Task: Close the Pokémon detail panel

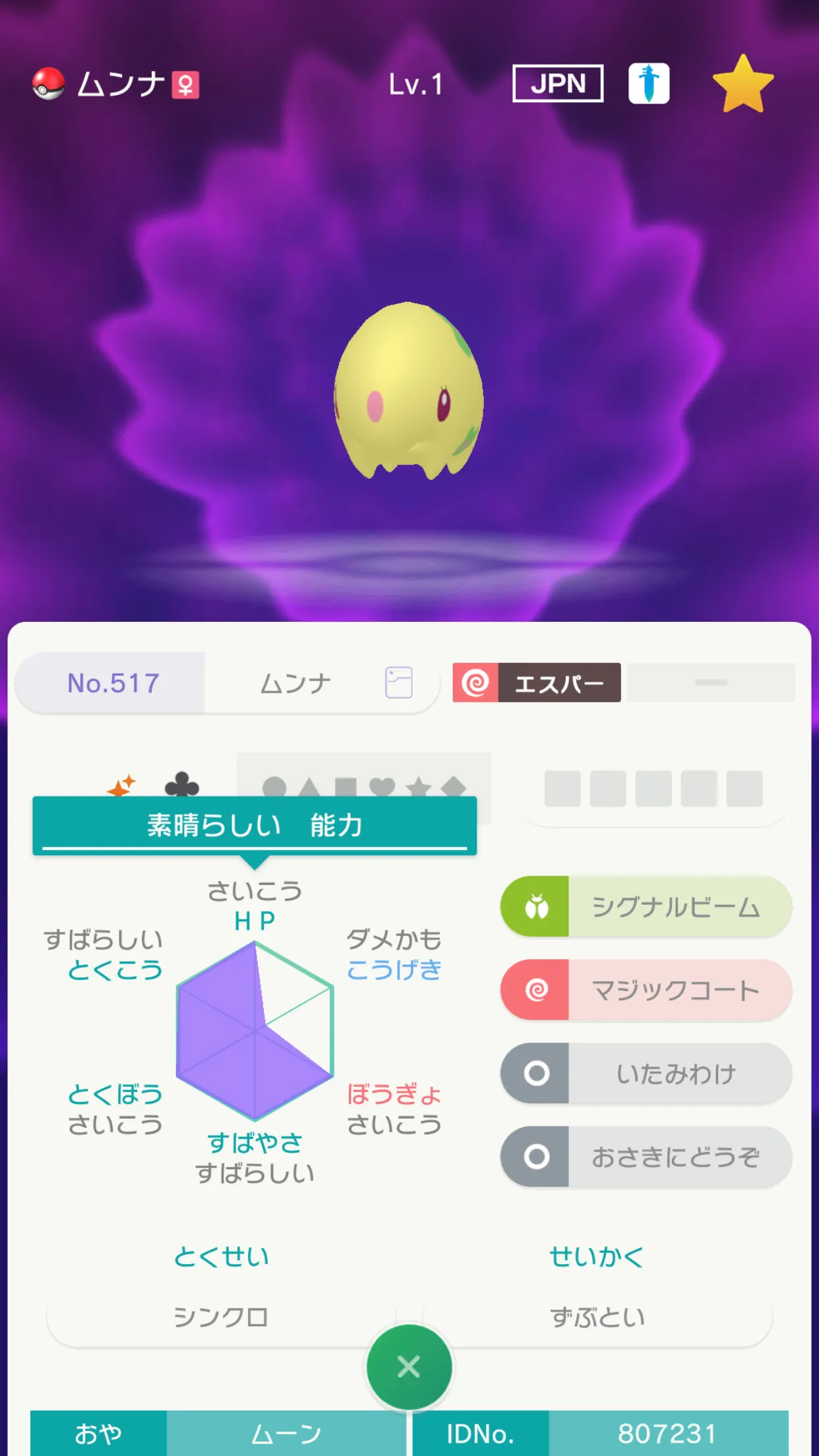Action: [x=409, y=1367]
